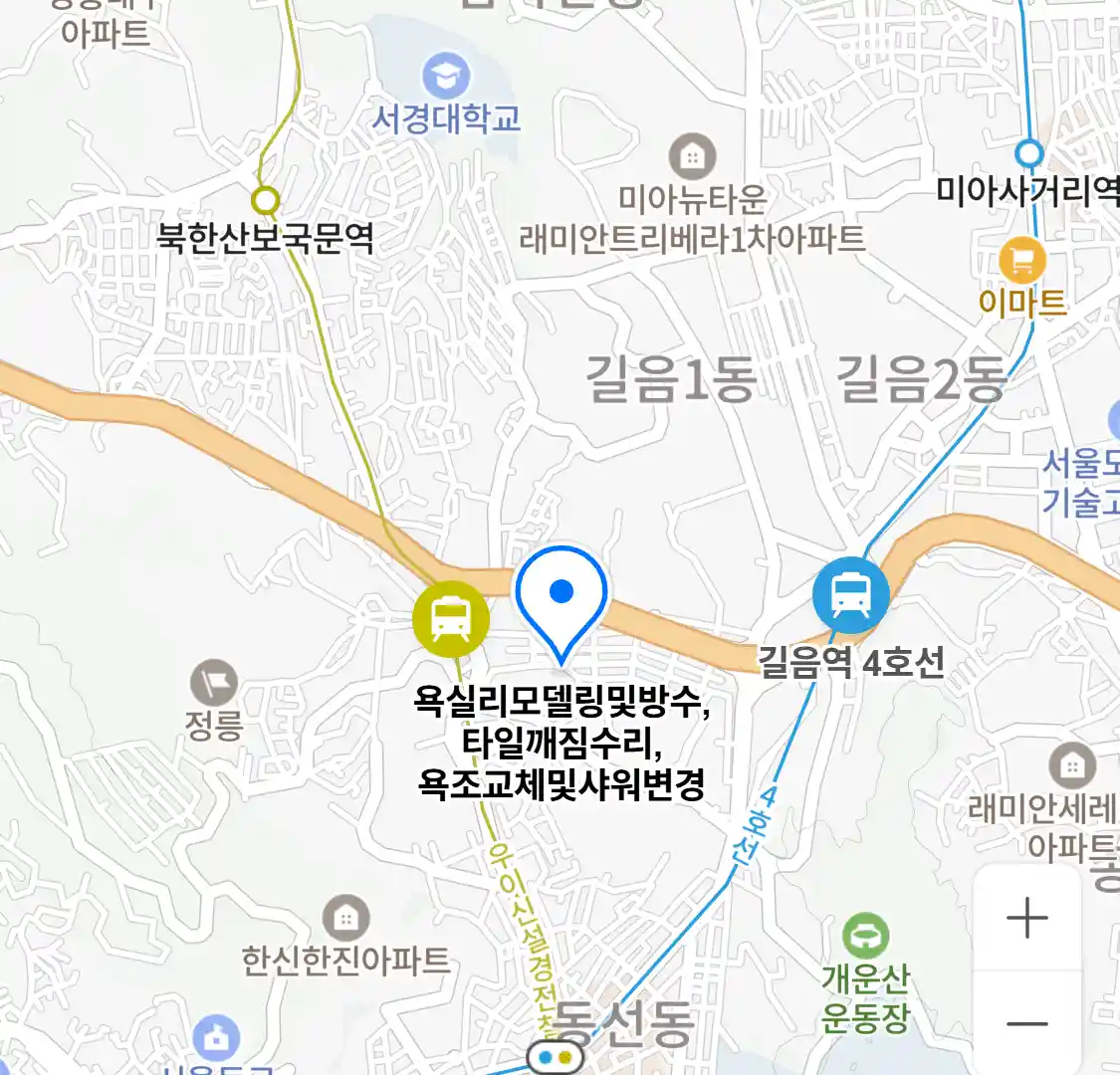Open 이마트 shopping marker
Image resolution: width=1120 pixels, height=1075 pixels.
(1022, 263)
